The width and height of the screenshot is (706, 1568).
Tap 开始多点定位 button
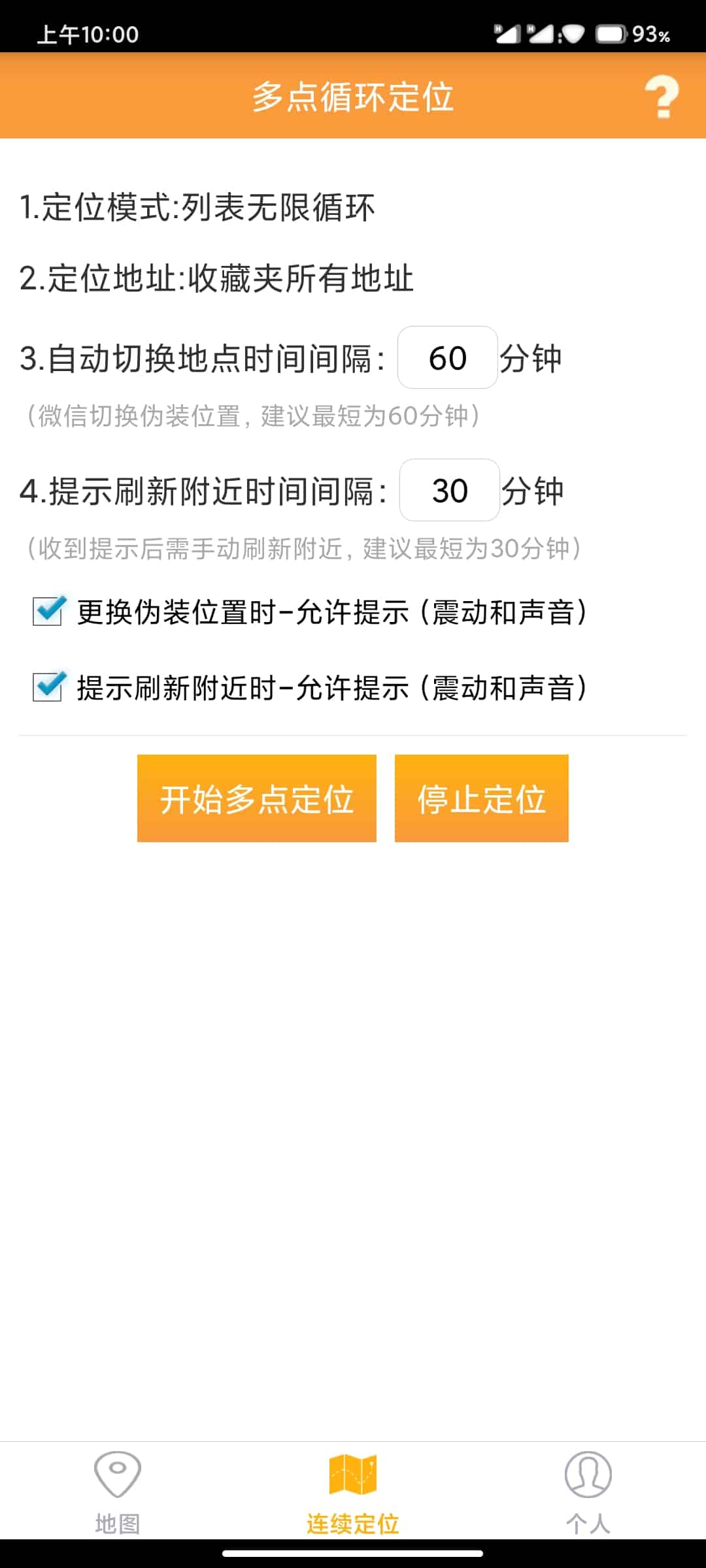(257, 798)
